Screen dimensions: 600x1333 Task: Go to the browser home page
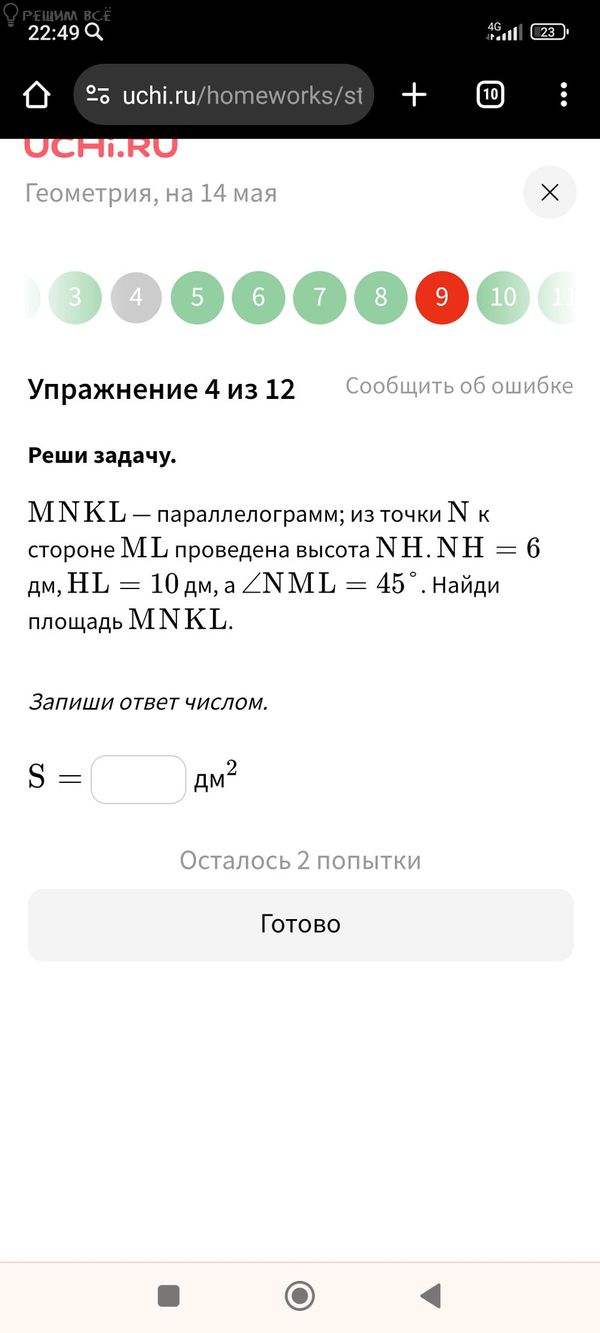pyautogui.click(x=37, y=95)
